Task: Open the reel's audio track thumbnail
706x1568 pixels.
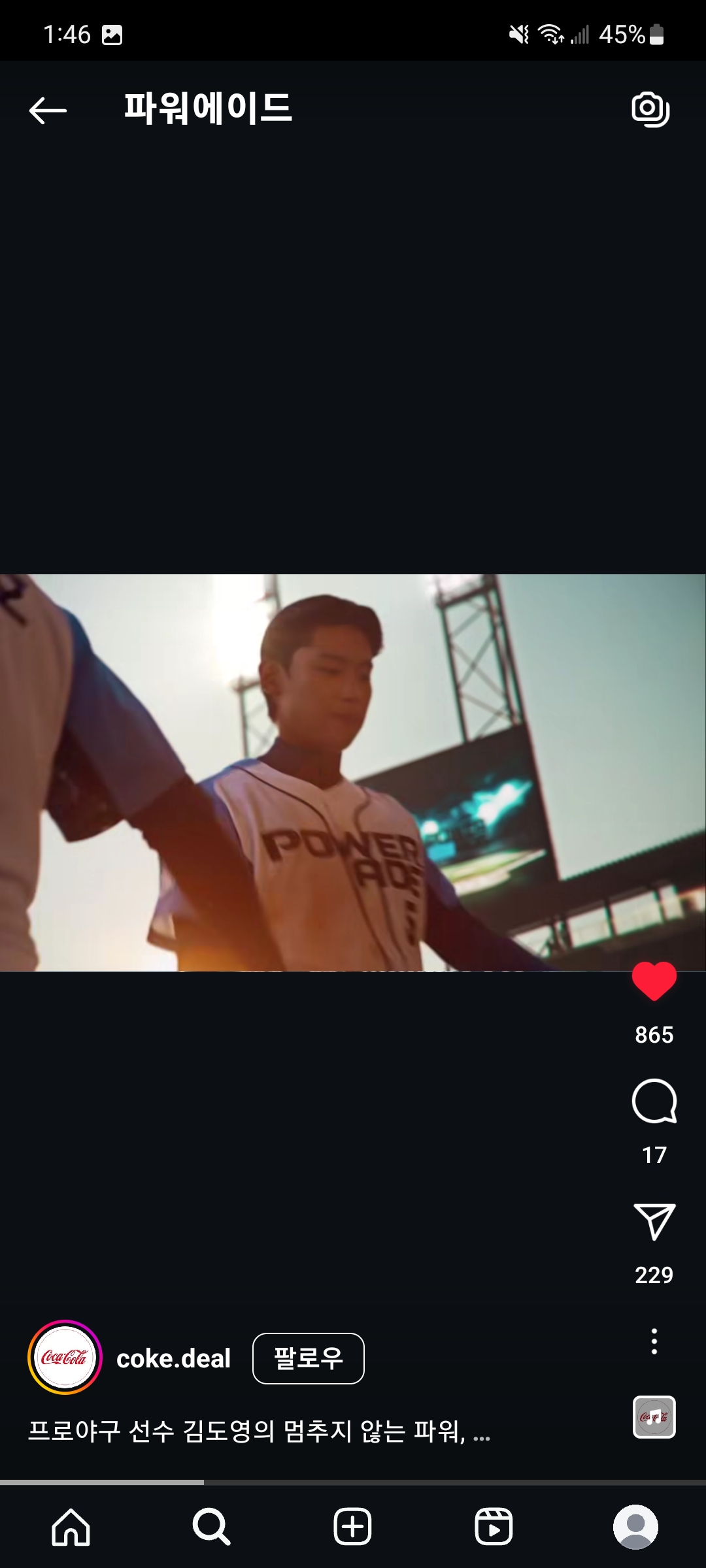Action: [654, 1417]
